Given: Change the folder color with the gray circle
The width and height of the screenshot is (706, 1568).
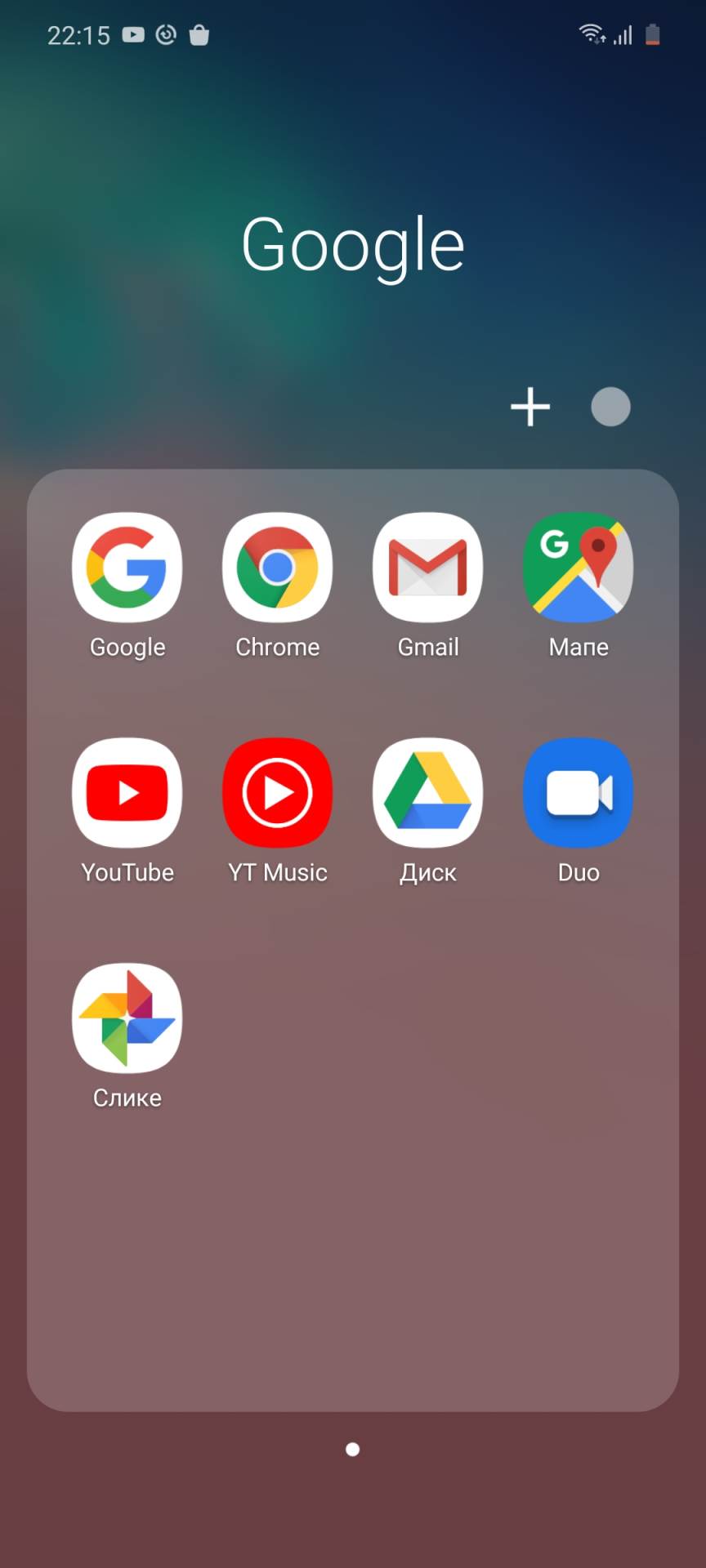Looking at the screenshot, I should click(610, 407).
